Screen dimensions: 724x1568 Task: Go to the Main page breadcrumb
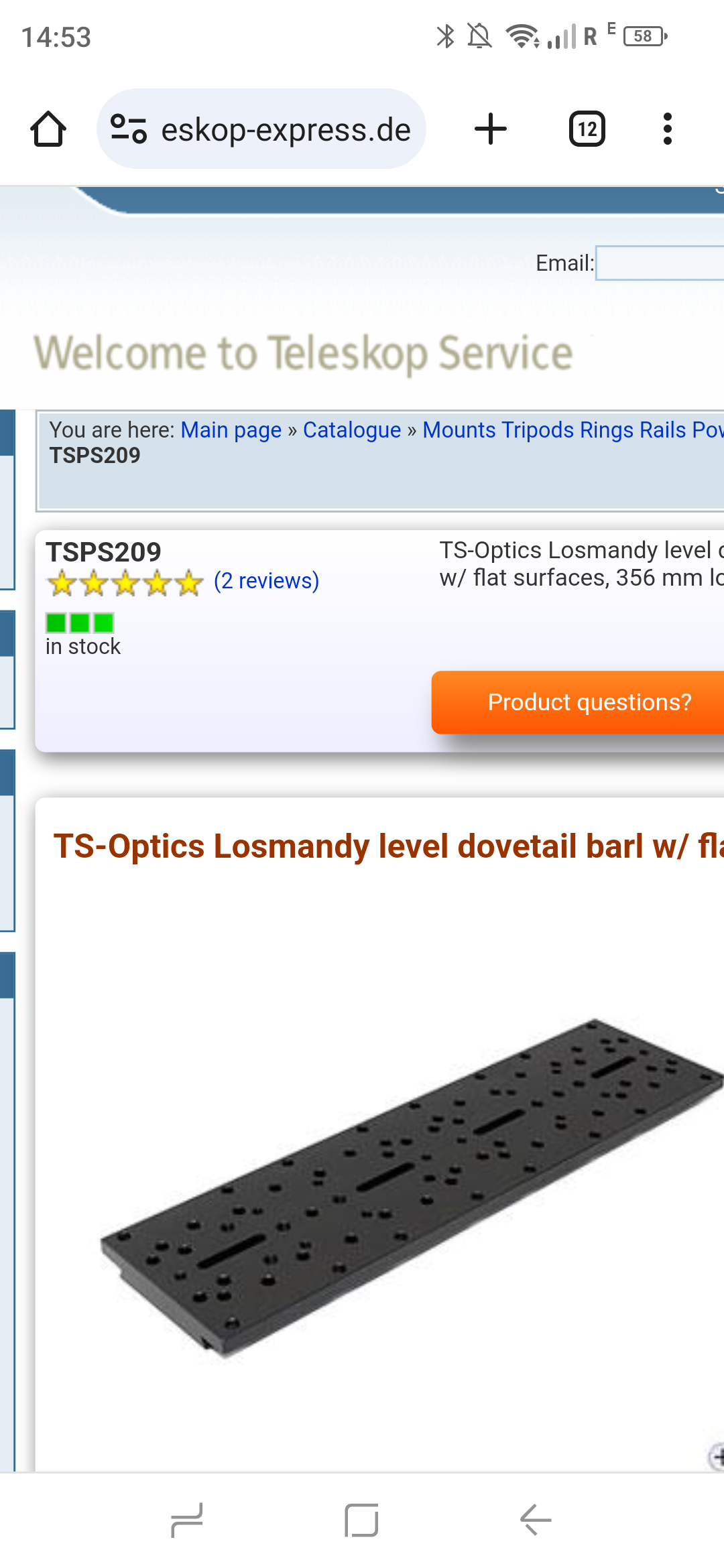[x=231, y=430]
